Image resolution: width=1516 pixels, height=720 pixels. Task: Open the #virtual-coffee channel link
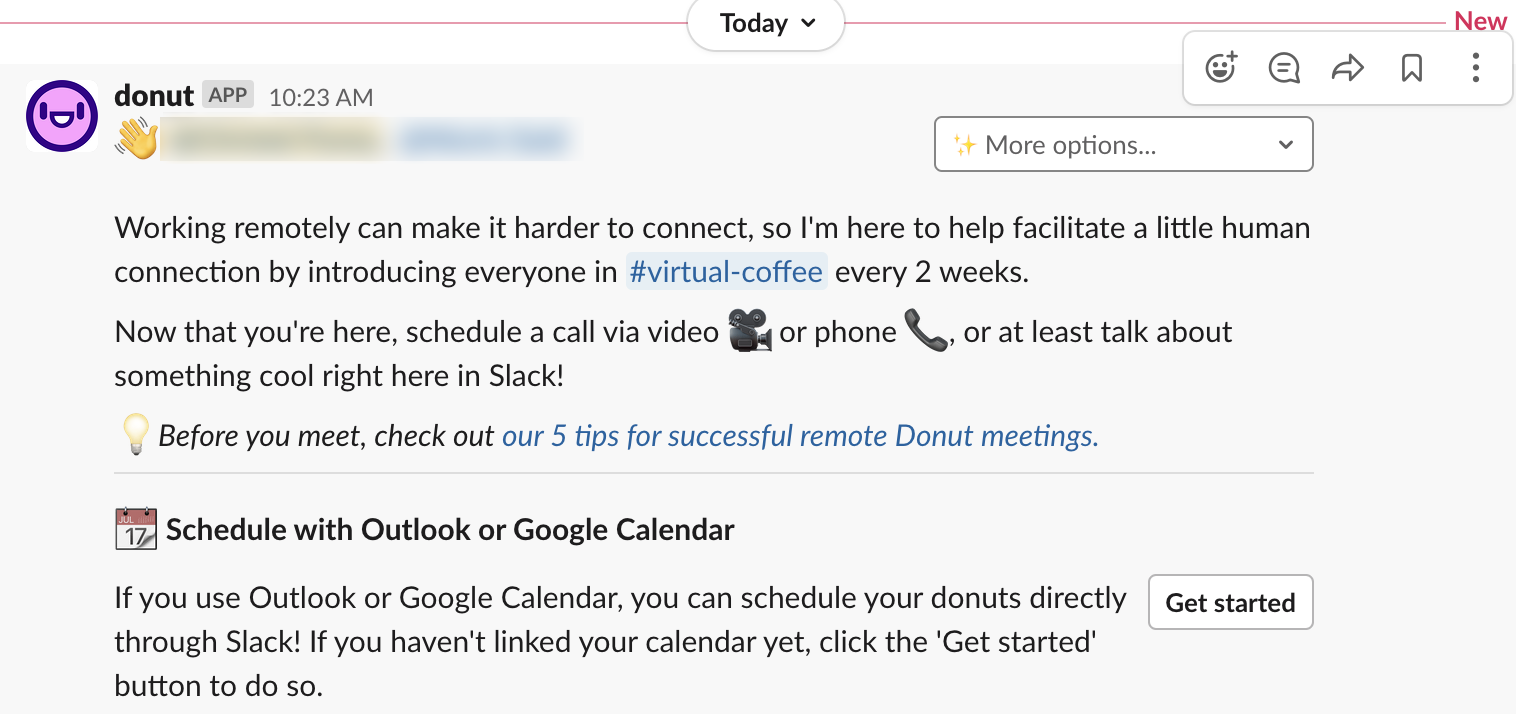726,272
